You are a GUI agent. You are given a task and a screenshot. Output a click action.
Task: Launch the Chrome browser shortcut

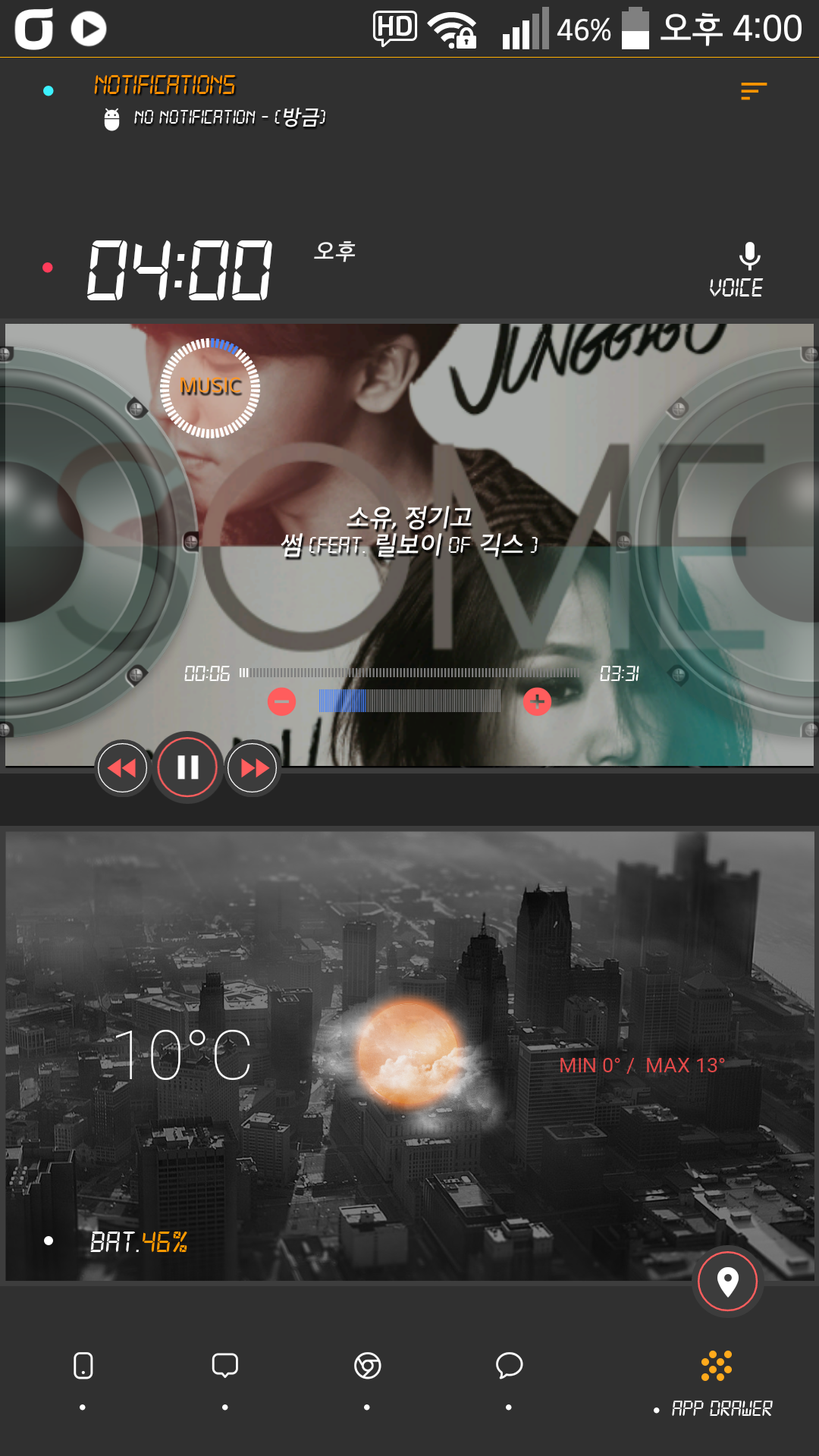(367, 1366)
